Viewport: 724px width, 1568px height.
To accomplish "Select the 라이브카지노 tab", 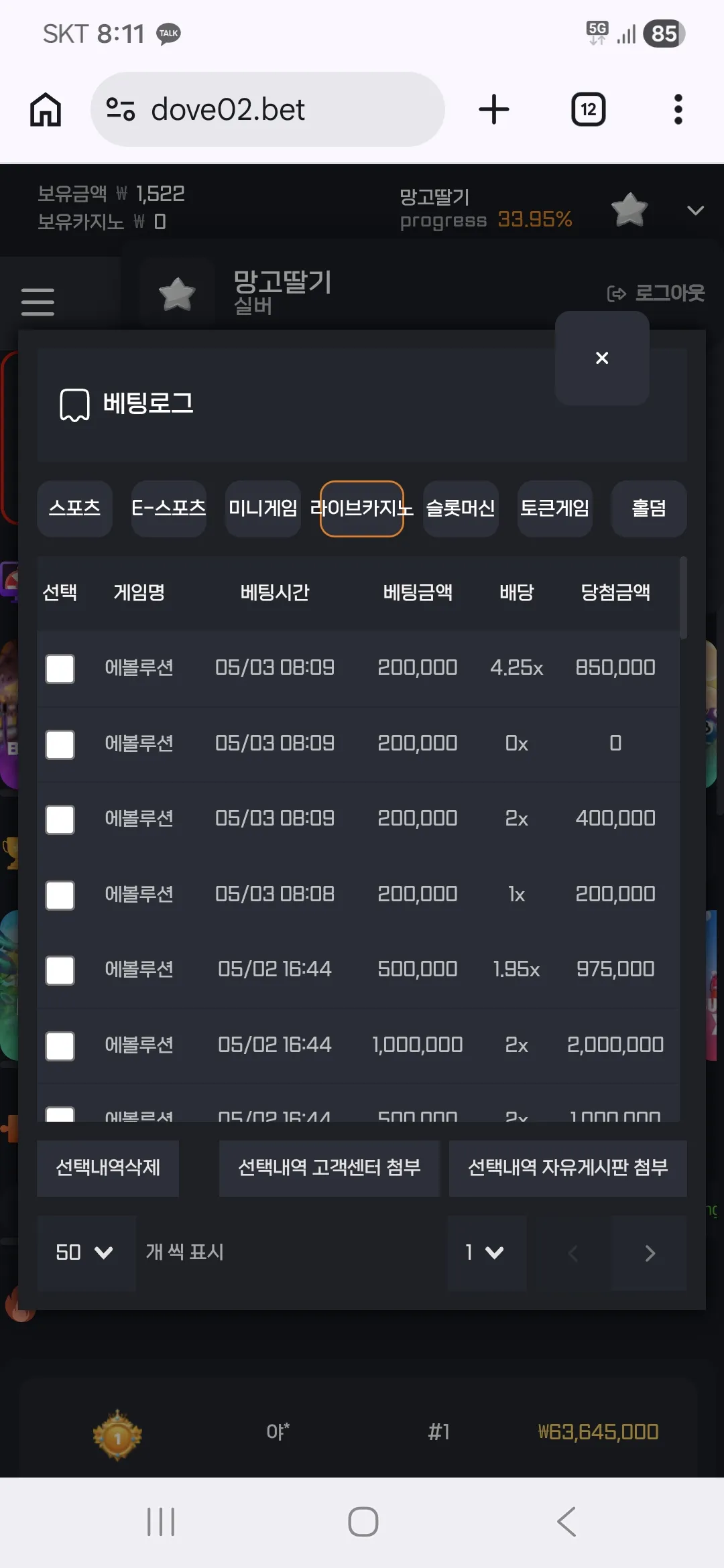I will [362, 508].
